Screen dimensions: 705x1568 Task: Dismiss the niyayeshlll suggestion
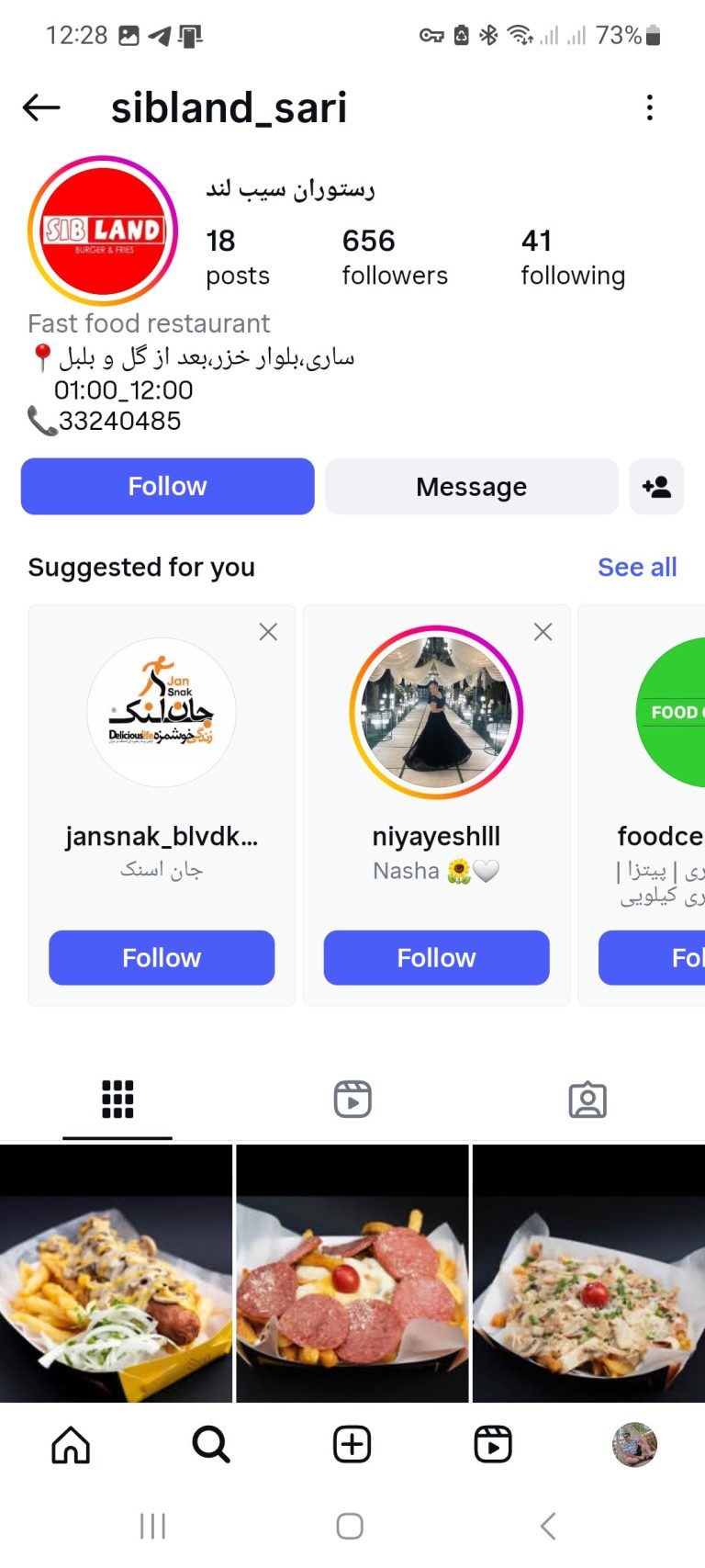coord(543,632)
